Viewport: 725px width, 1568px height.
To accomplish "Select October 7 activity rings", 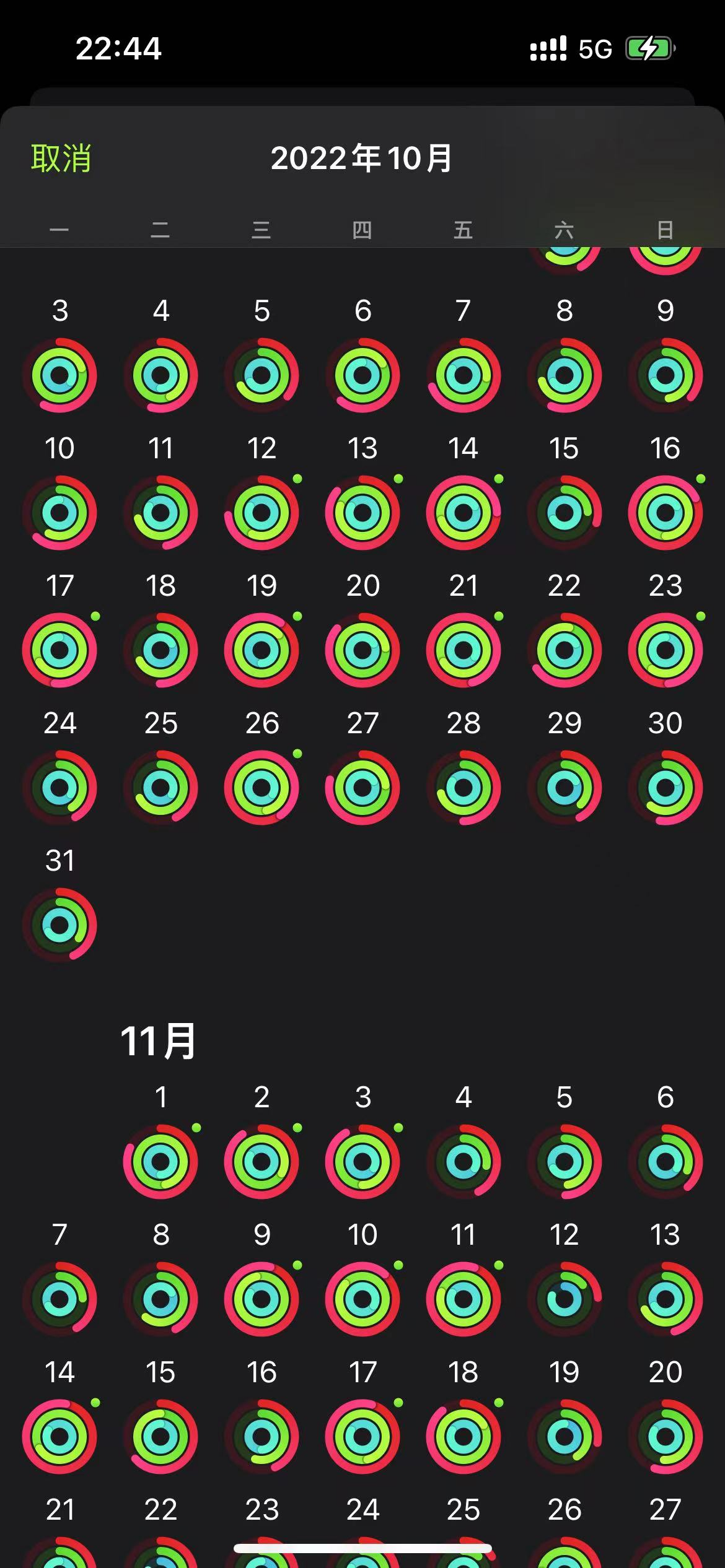I will [464, 375].
